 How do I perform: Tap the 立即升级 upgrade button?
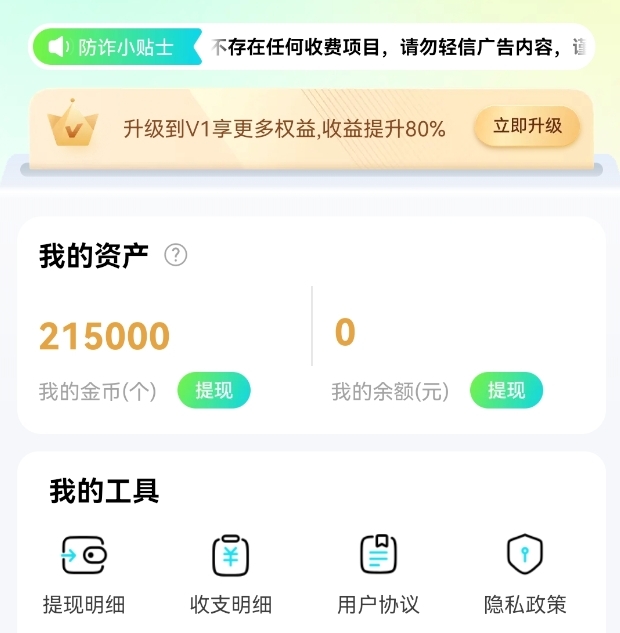(x=527, y=127)
